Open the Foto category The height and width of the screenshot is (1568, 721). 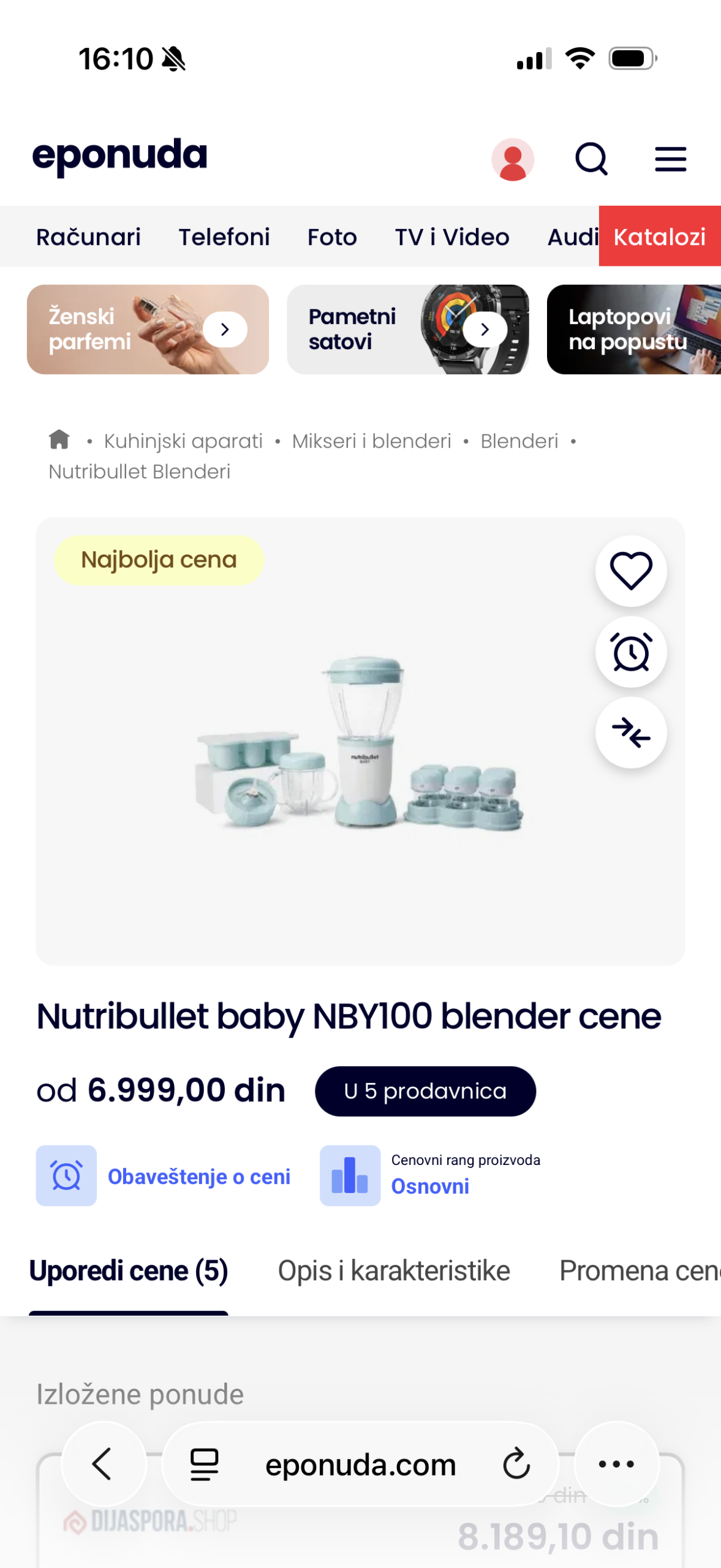332,237
